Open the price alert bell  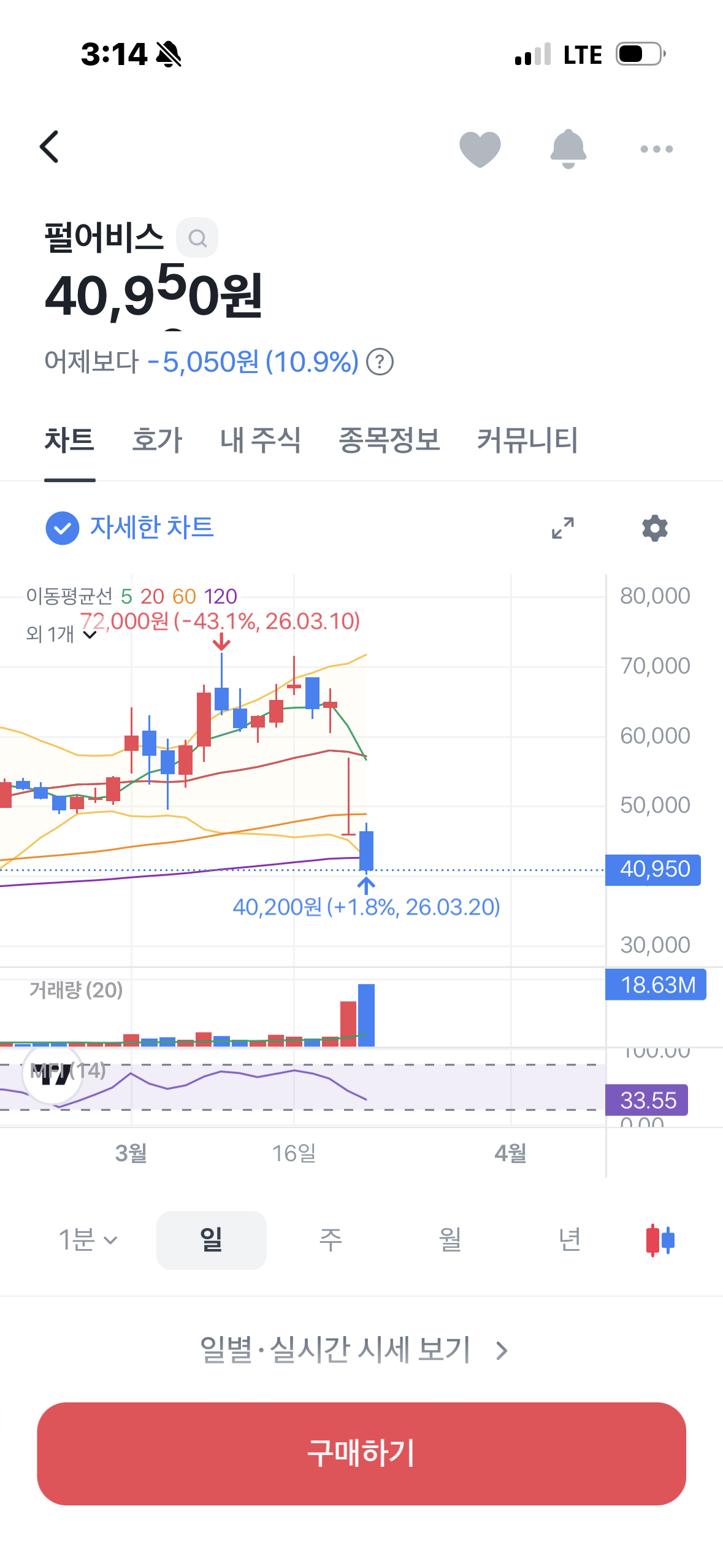pyautogui.click(x=568, y=148)
